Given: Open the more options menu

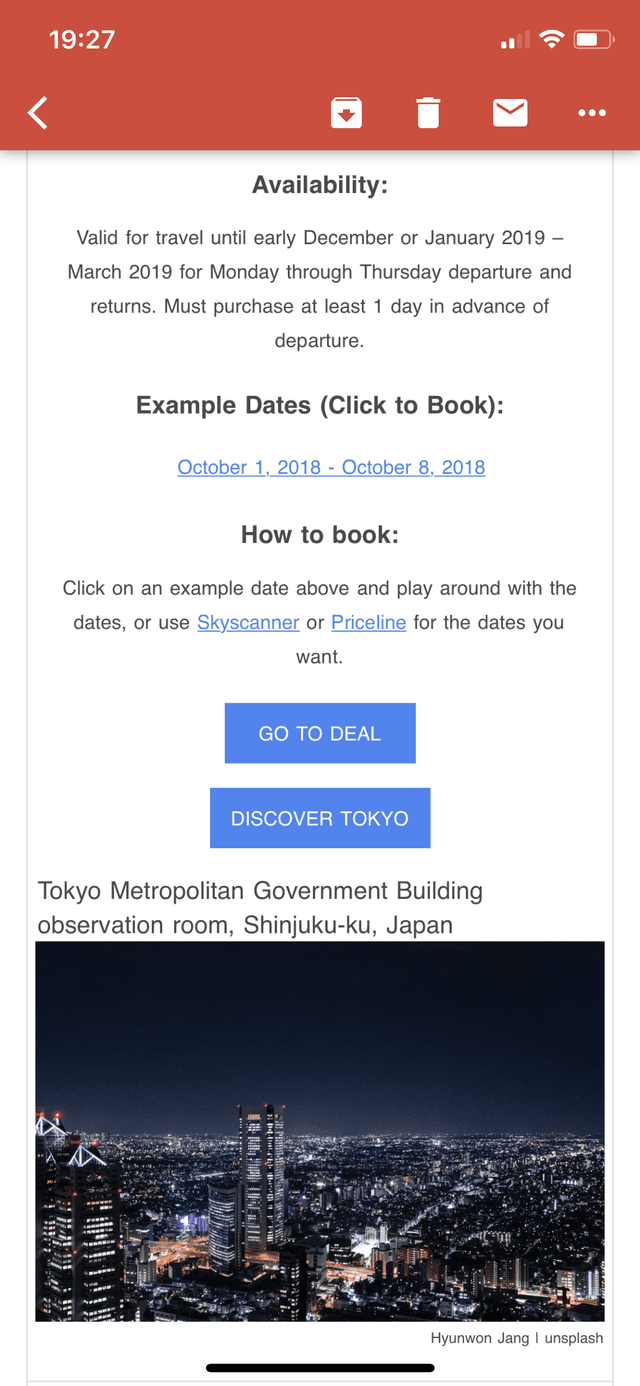Looking at the screenshot, I should (592, 113).
